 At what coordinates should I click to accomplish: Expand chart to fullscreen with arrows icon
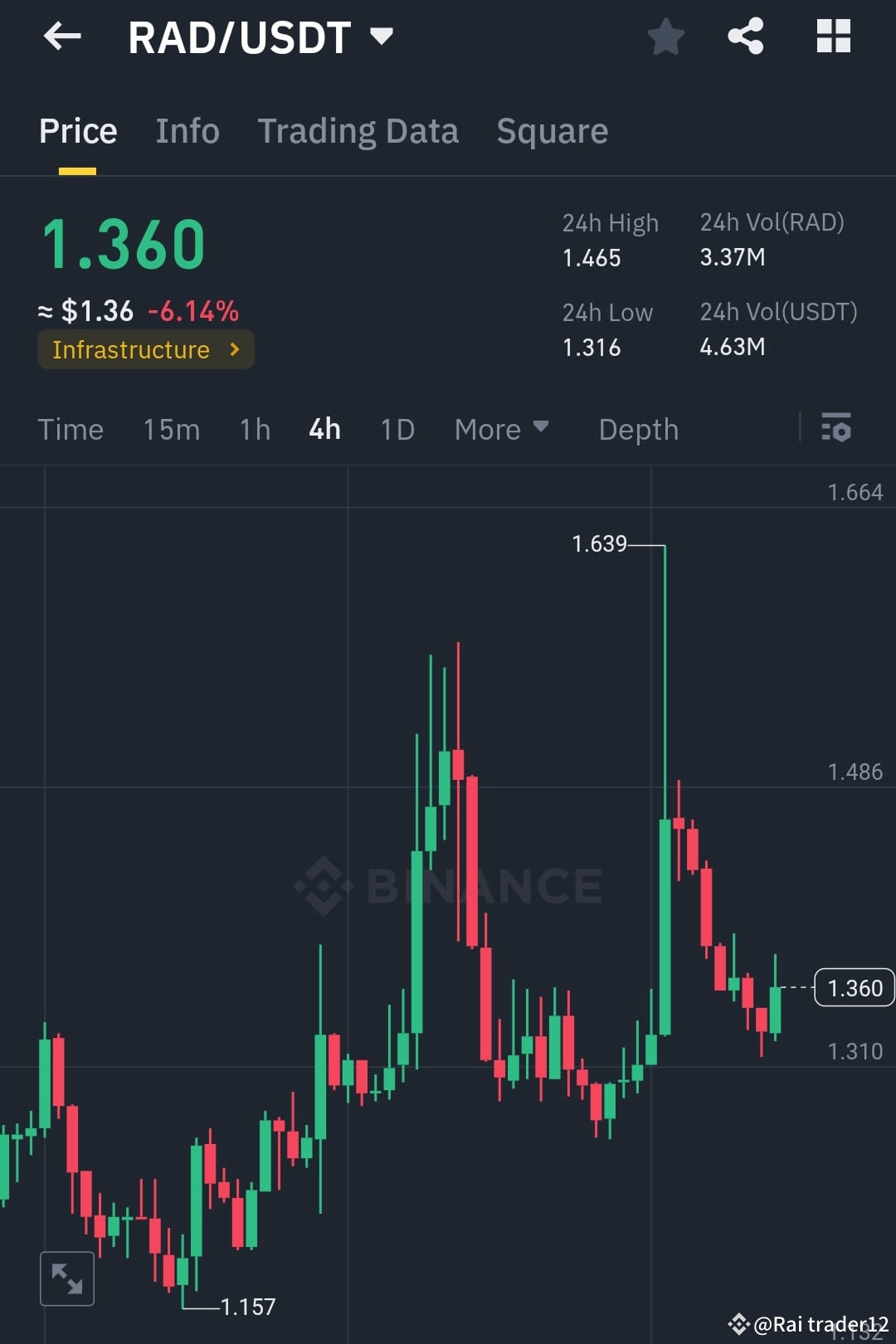[x=67, y=1278]
